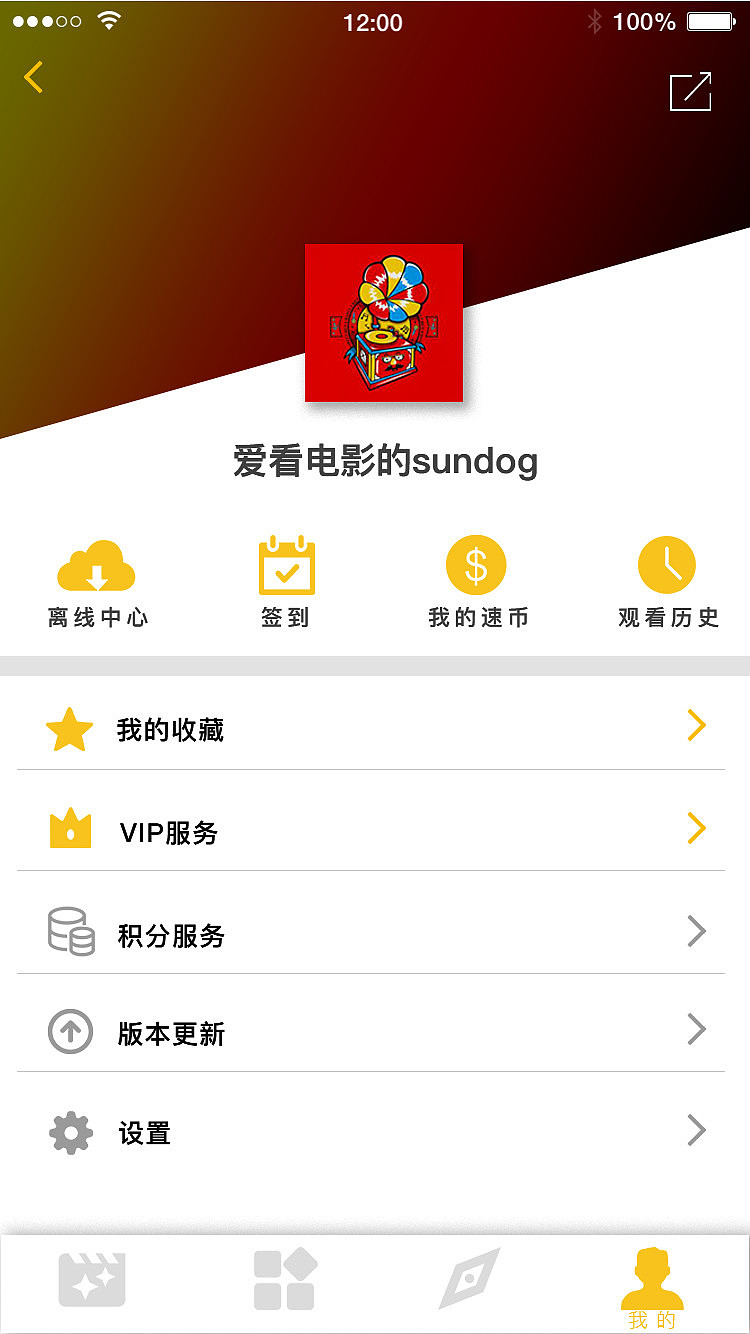The height and width of the screenshot is (1334, 750).
Task: Open 我的速币 coins page
Action: point(477,584)
